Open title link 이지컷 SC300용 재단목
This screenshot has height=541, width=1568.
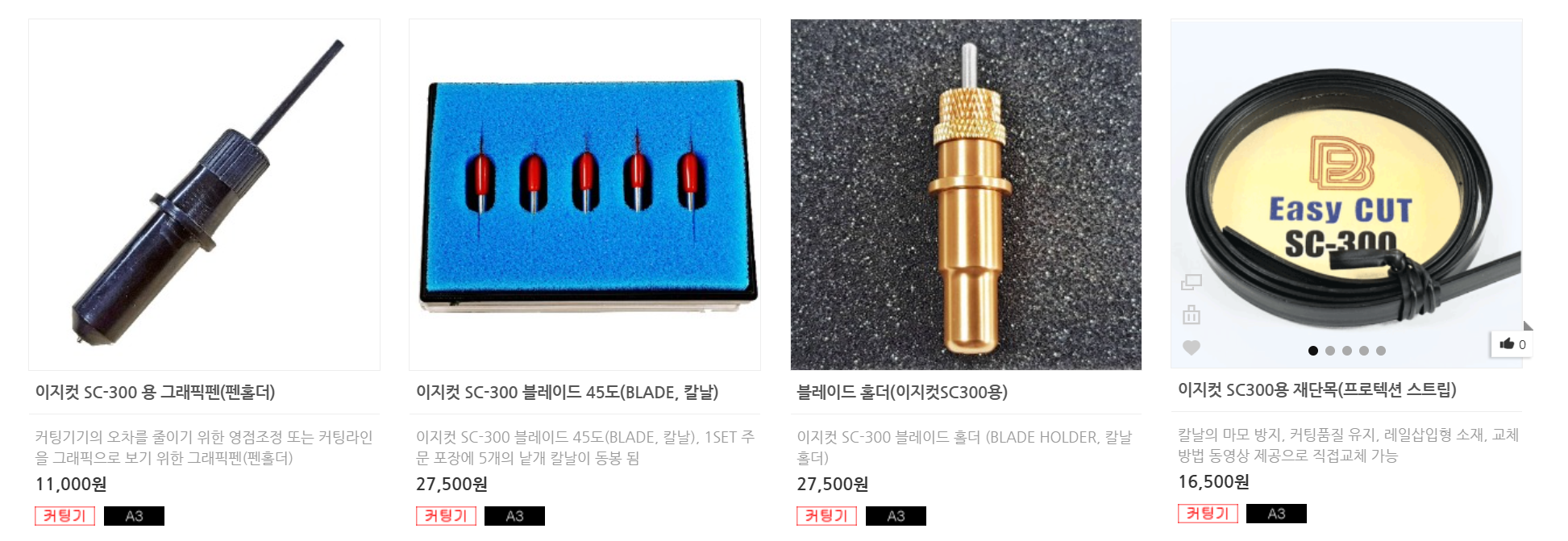click(x=1316, y=390)
